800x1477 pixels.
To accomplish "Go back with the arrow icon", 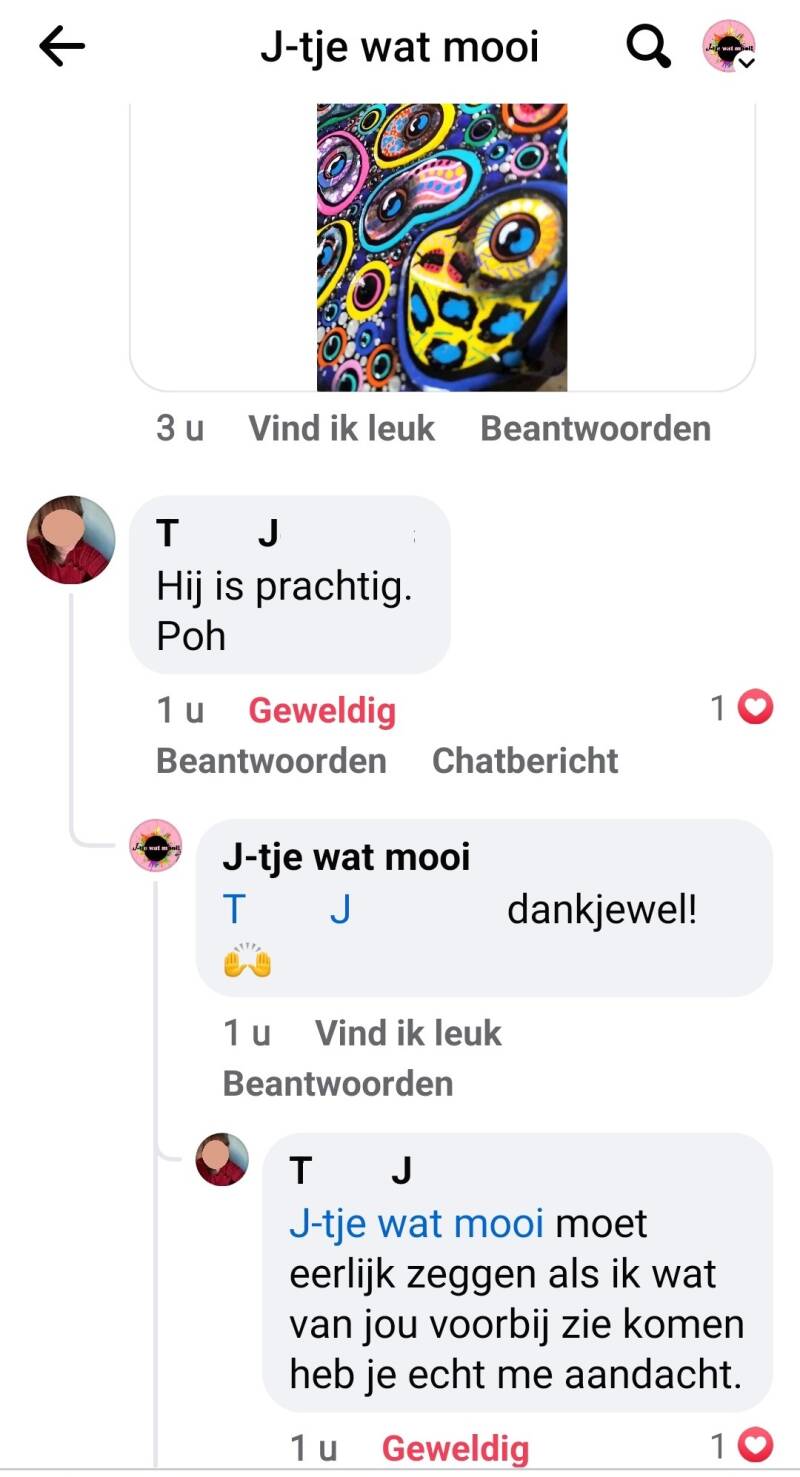I will [x=62, y=46].
